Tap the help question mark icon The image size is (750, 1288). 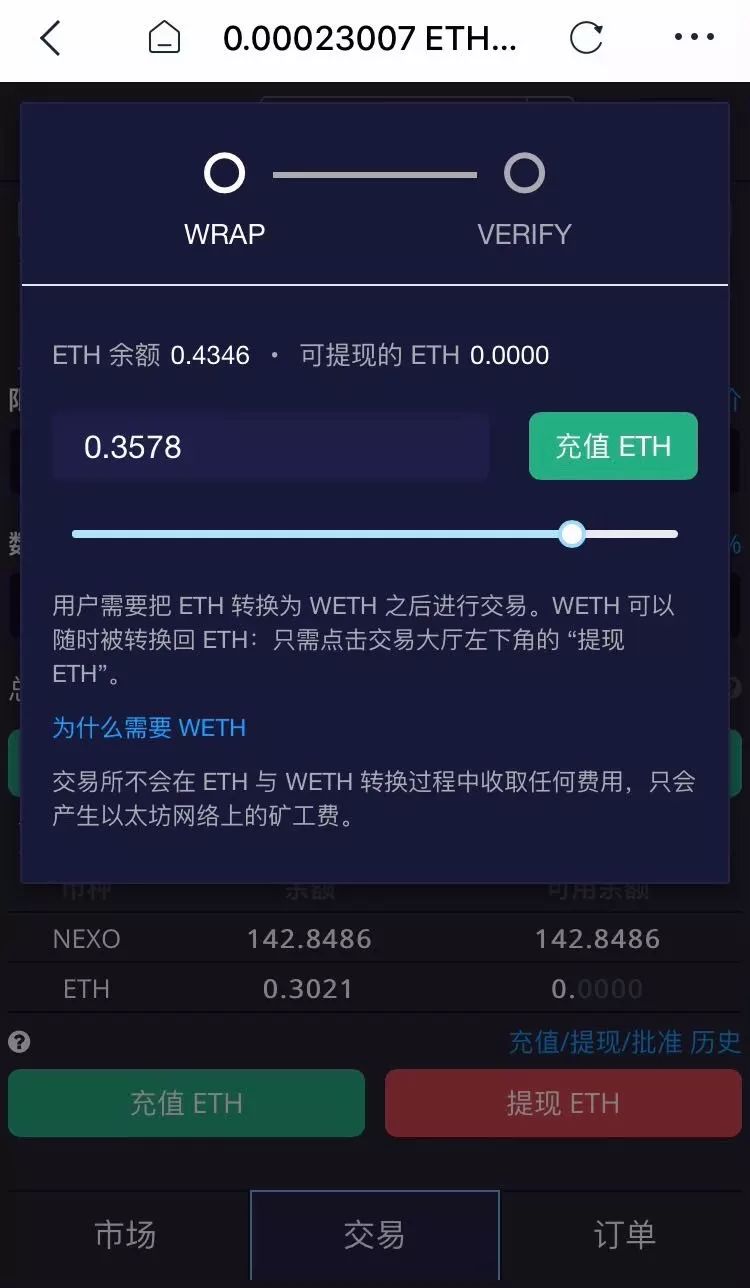click(x=18, y=1043)
